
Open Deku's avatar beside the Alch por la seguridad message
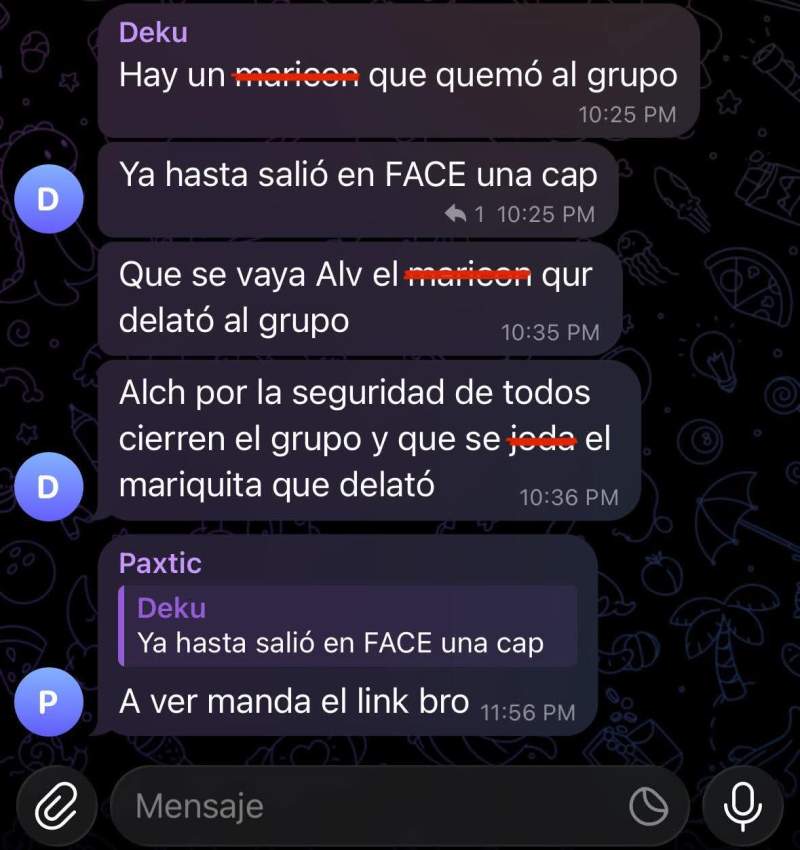pos(47,487)
